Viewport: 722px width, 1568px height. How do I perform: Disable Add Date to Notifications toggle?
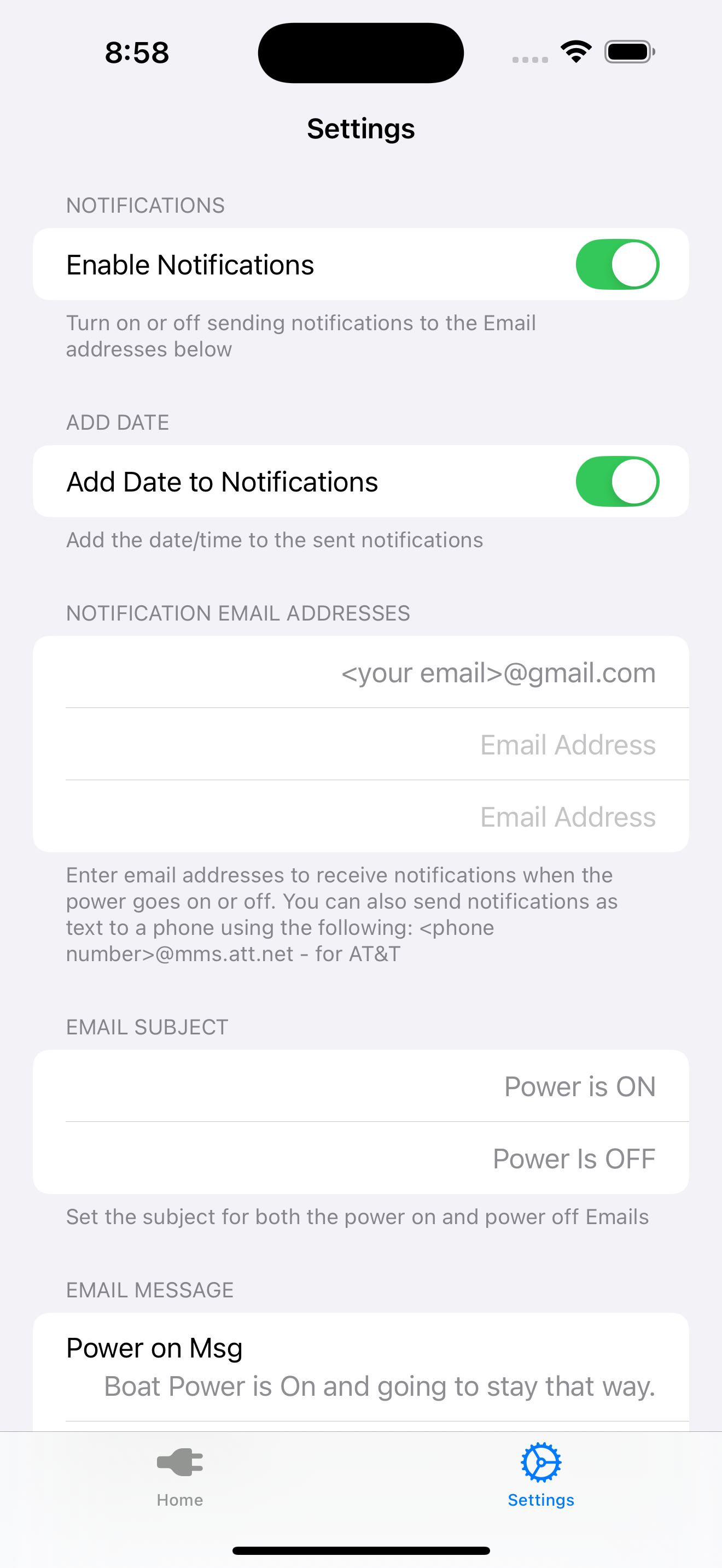(x=616, y=482)
